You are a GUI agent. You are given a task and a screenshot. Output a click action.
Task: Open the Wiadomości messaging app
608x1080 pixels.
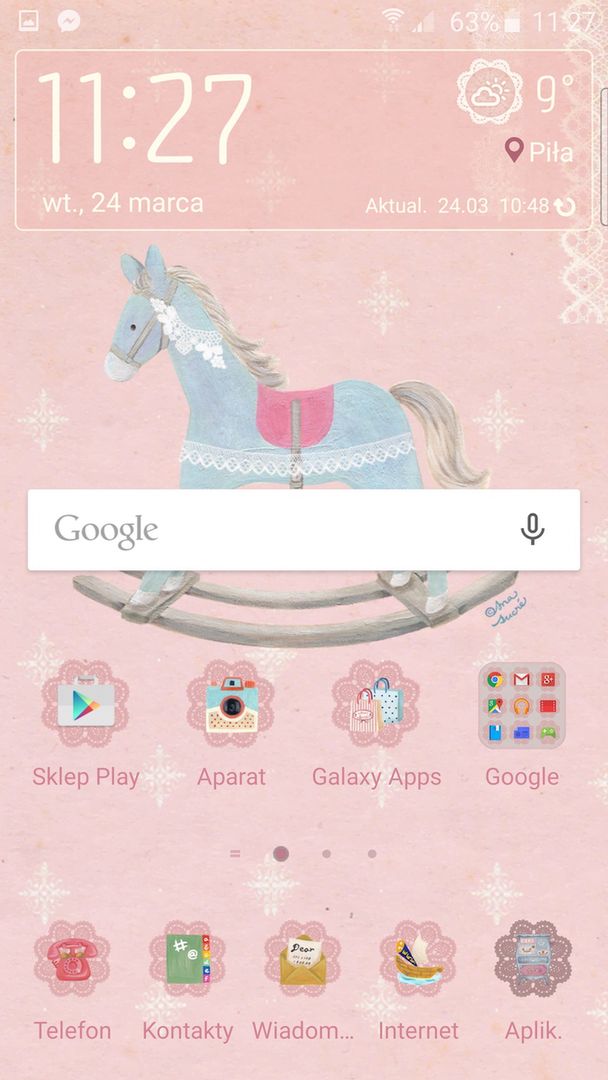[x=302, y=960]
